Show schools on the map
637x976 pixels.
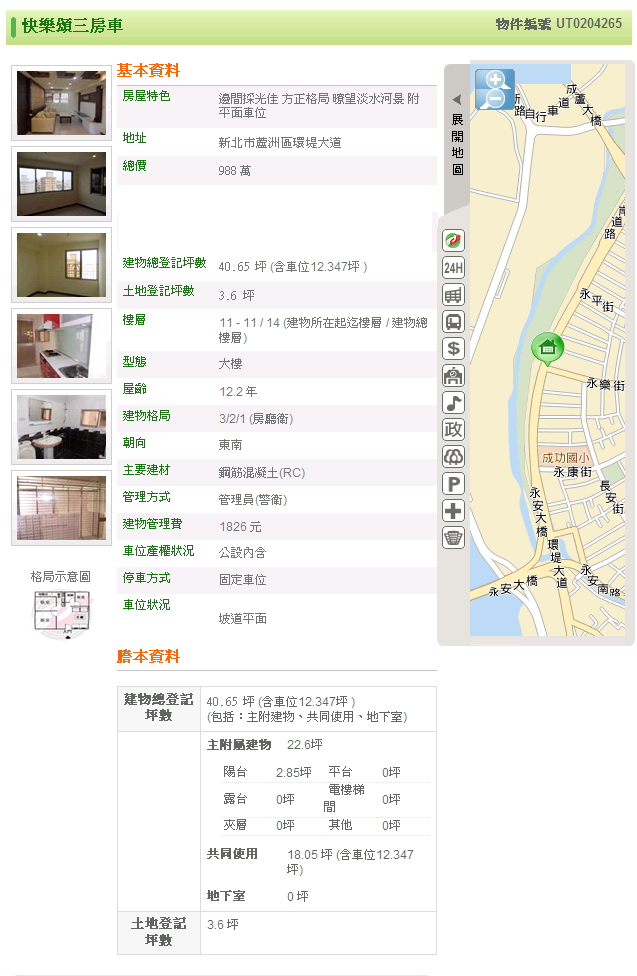[454, 376]
